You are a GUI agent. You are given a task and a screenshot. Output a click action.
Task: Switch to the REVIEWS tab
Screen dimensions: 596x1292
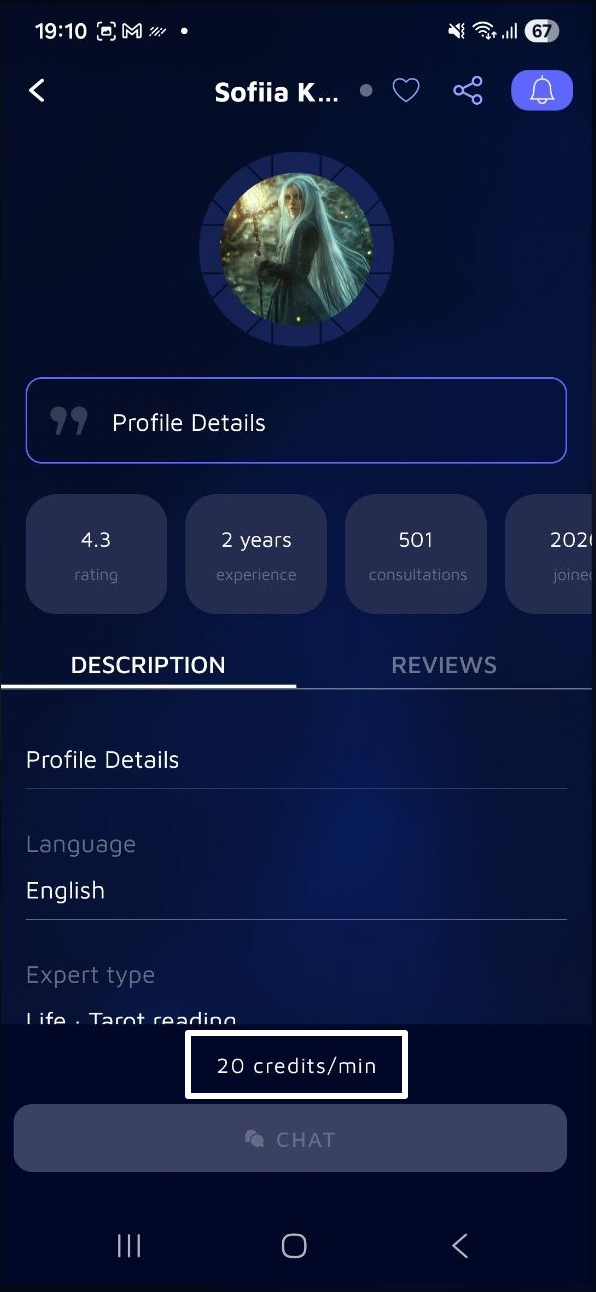tap(444, 665)
